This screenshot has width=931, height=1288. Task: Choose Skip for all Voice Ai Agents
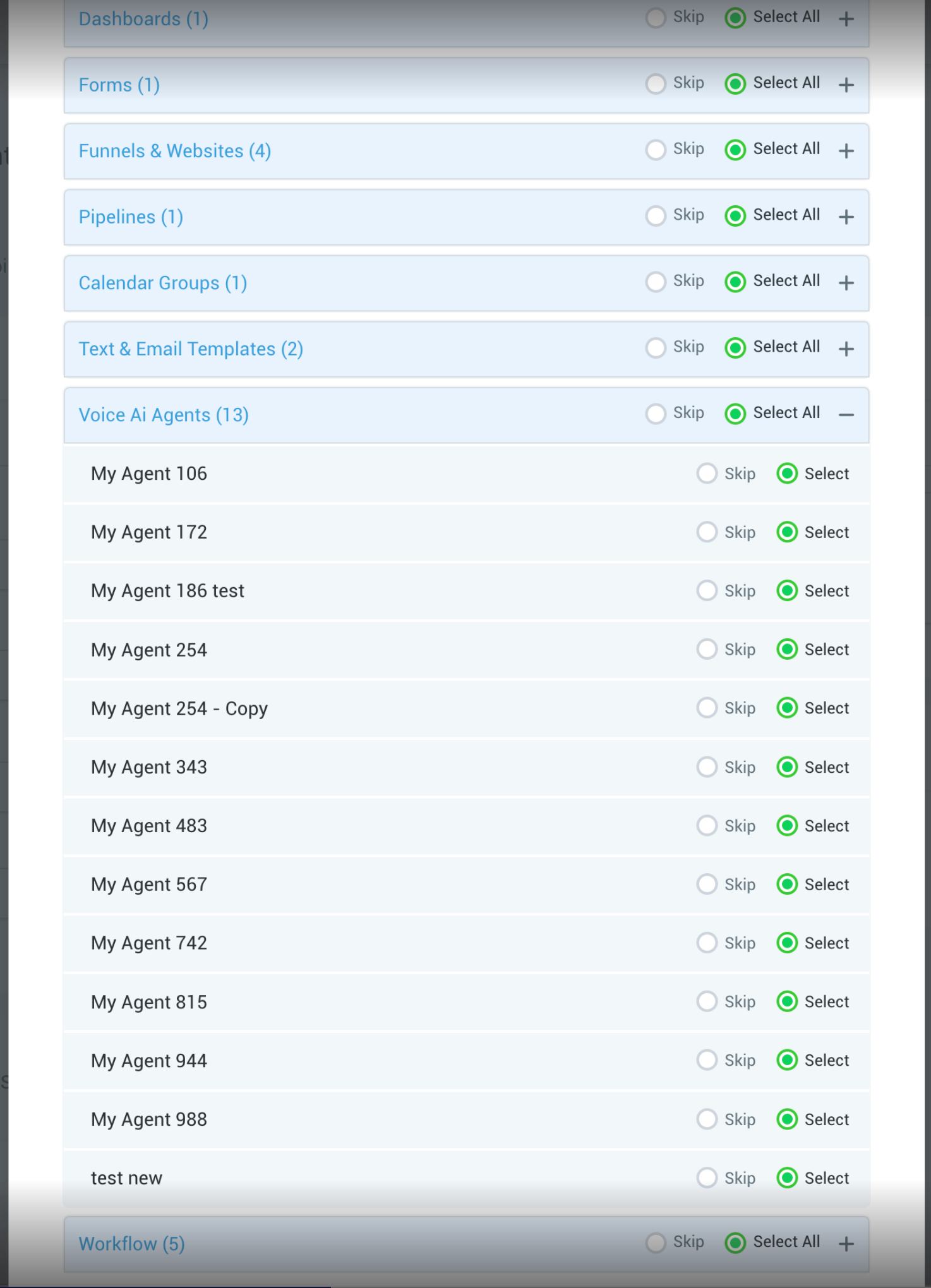click(x=656, y=414)
